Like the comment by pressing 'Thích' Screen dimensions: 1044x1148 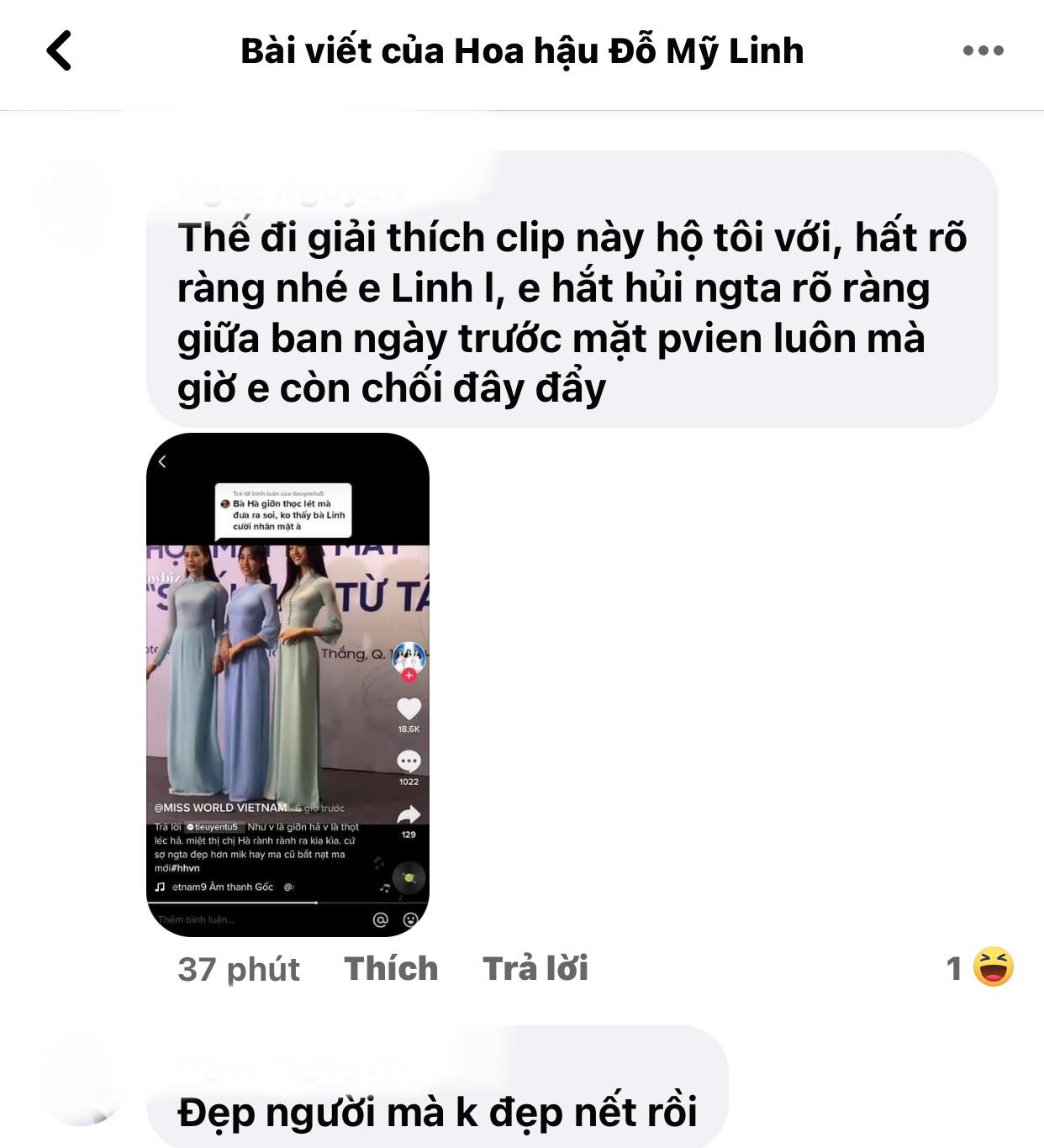point(392,968)
